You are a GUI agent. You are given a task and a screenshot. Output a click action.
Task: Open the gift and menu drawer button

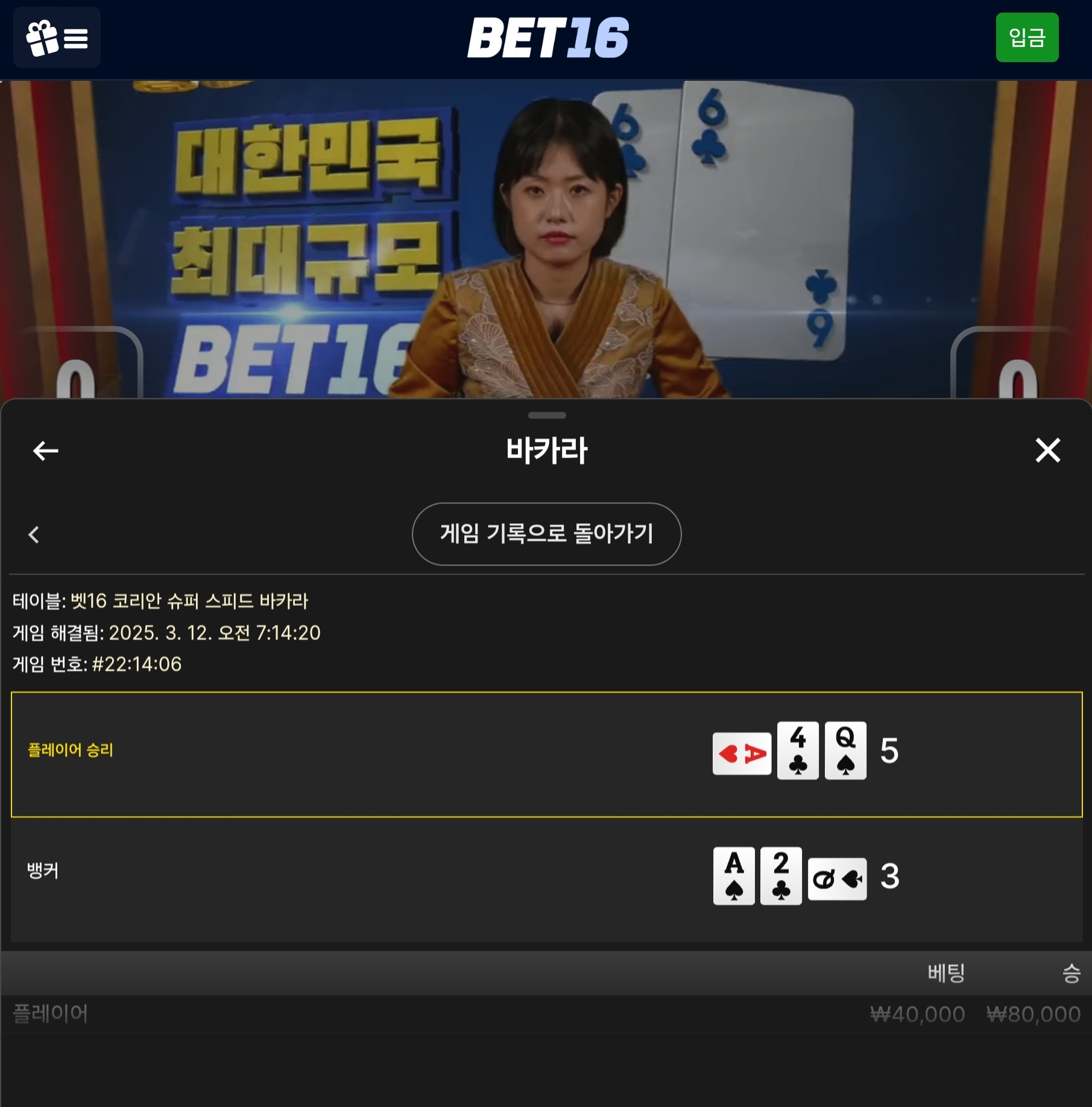click(x=57, y=38)
